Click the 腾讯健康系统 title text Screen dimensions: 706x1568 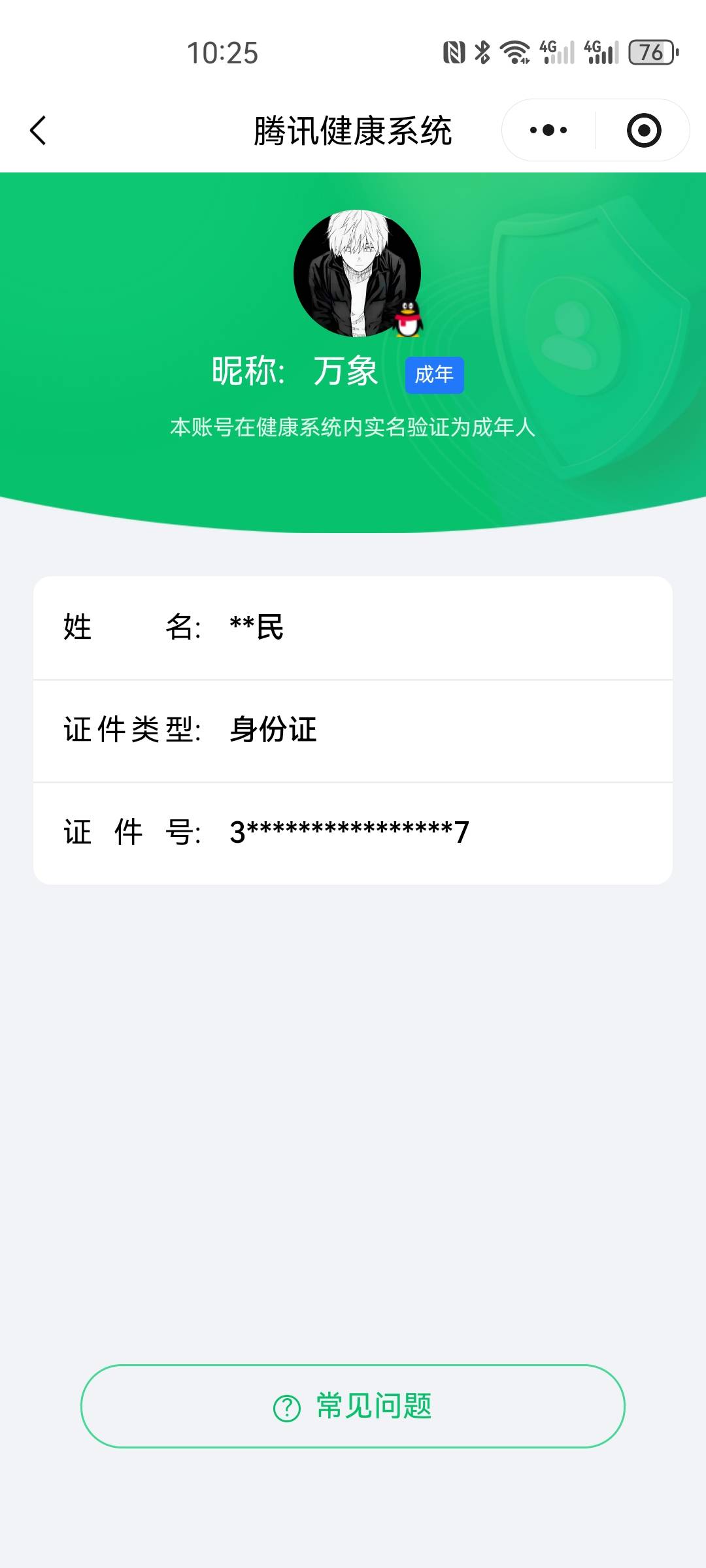(353, 129)
